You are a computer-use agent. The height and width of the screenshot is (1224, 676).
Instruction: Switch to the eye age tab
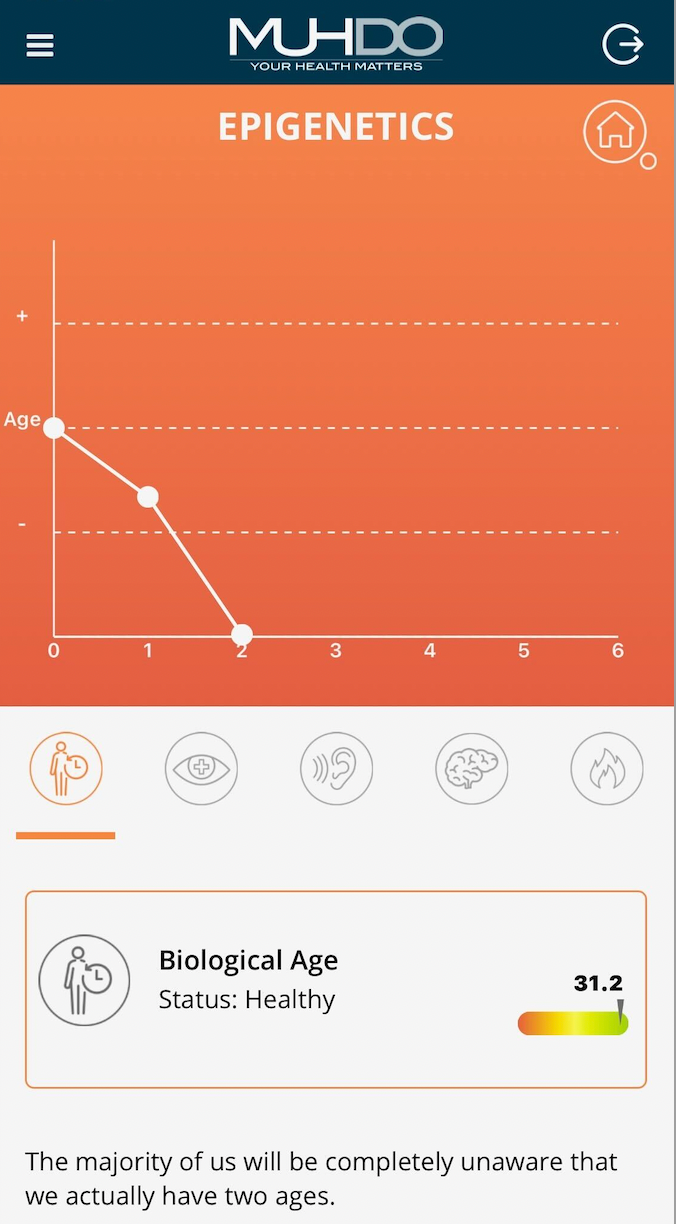point(201,768)
